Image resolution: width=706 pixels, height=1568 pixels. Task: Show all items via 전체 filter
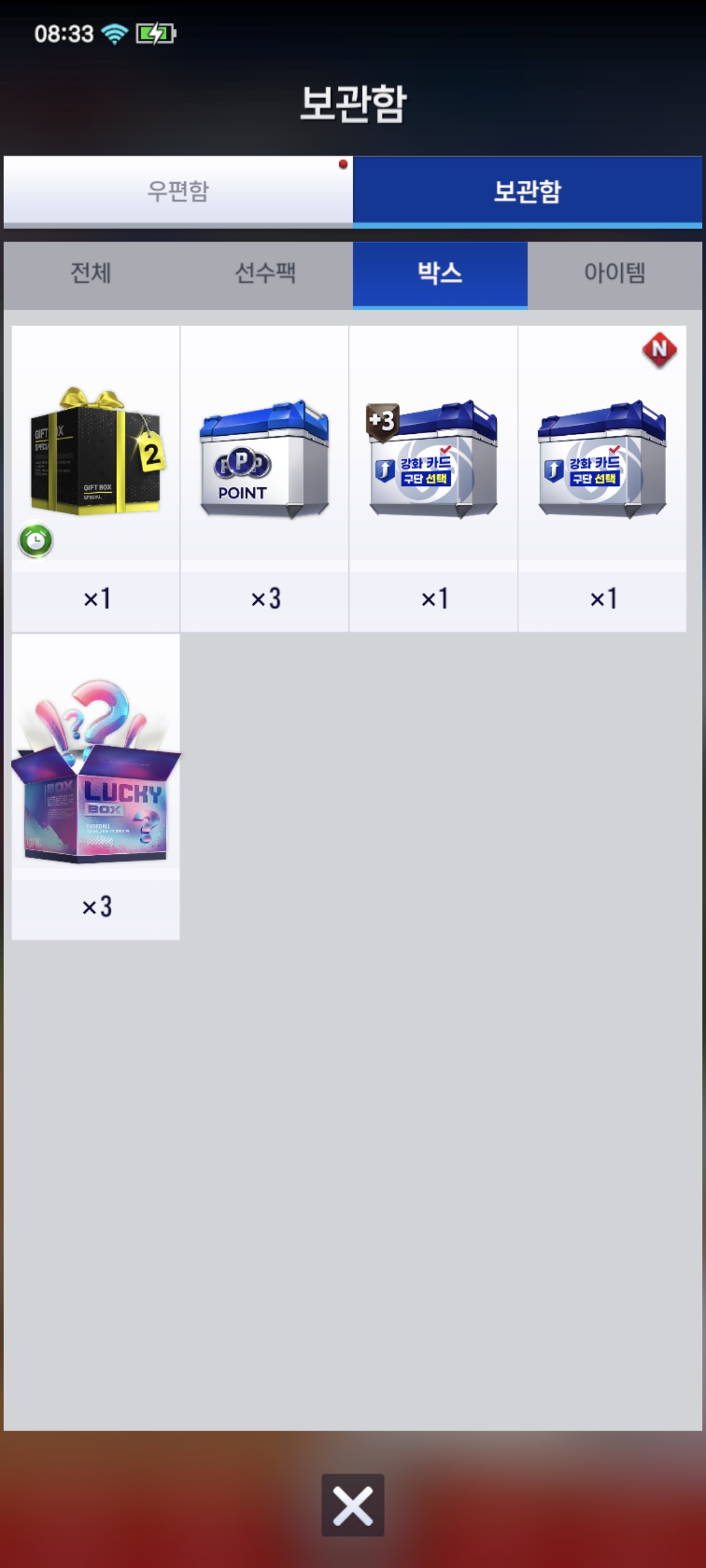[x=91, y=273]
